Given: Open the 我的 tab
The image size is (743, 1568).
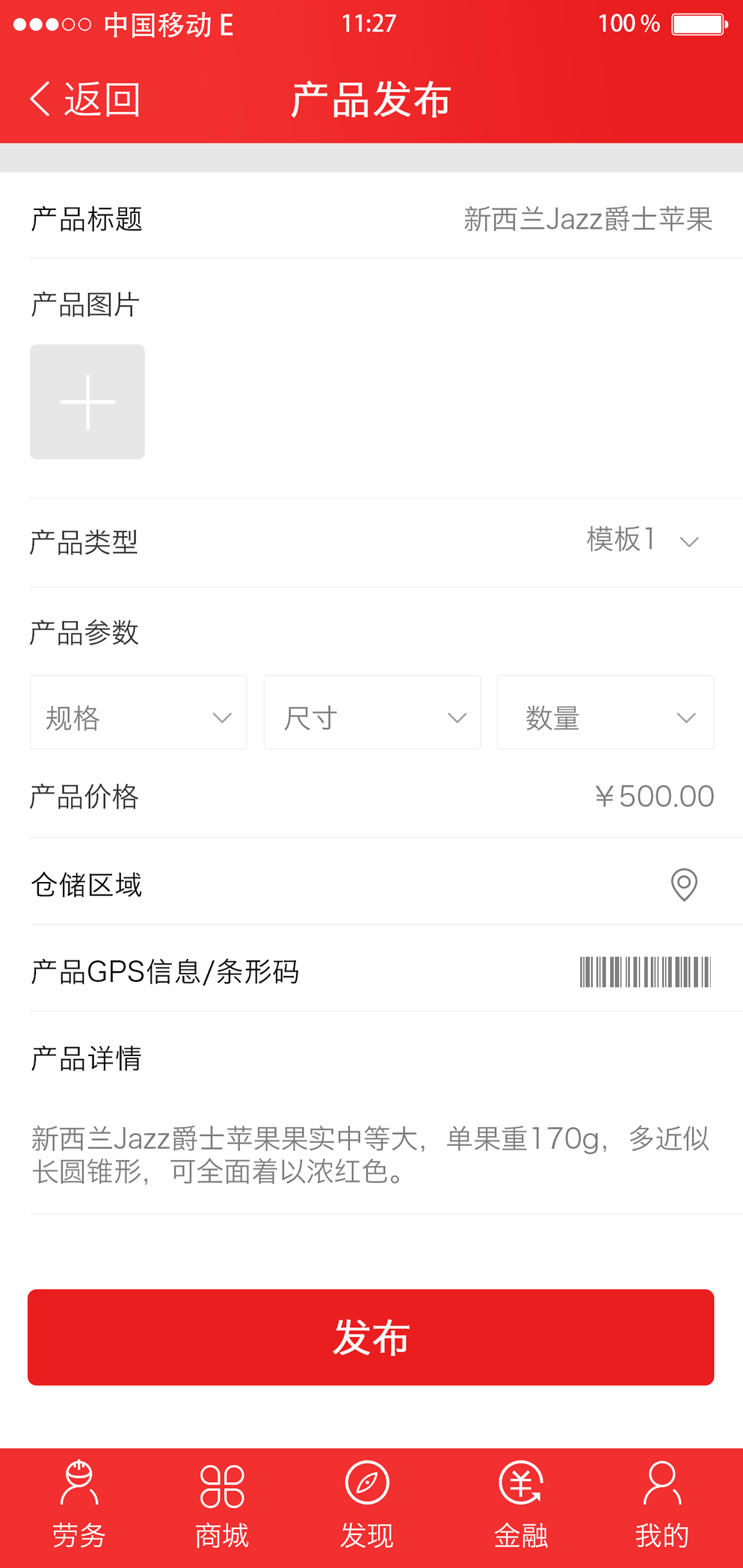Looking at the screenshot, I should 662,1504.
